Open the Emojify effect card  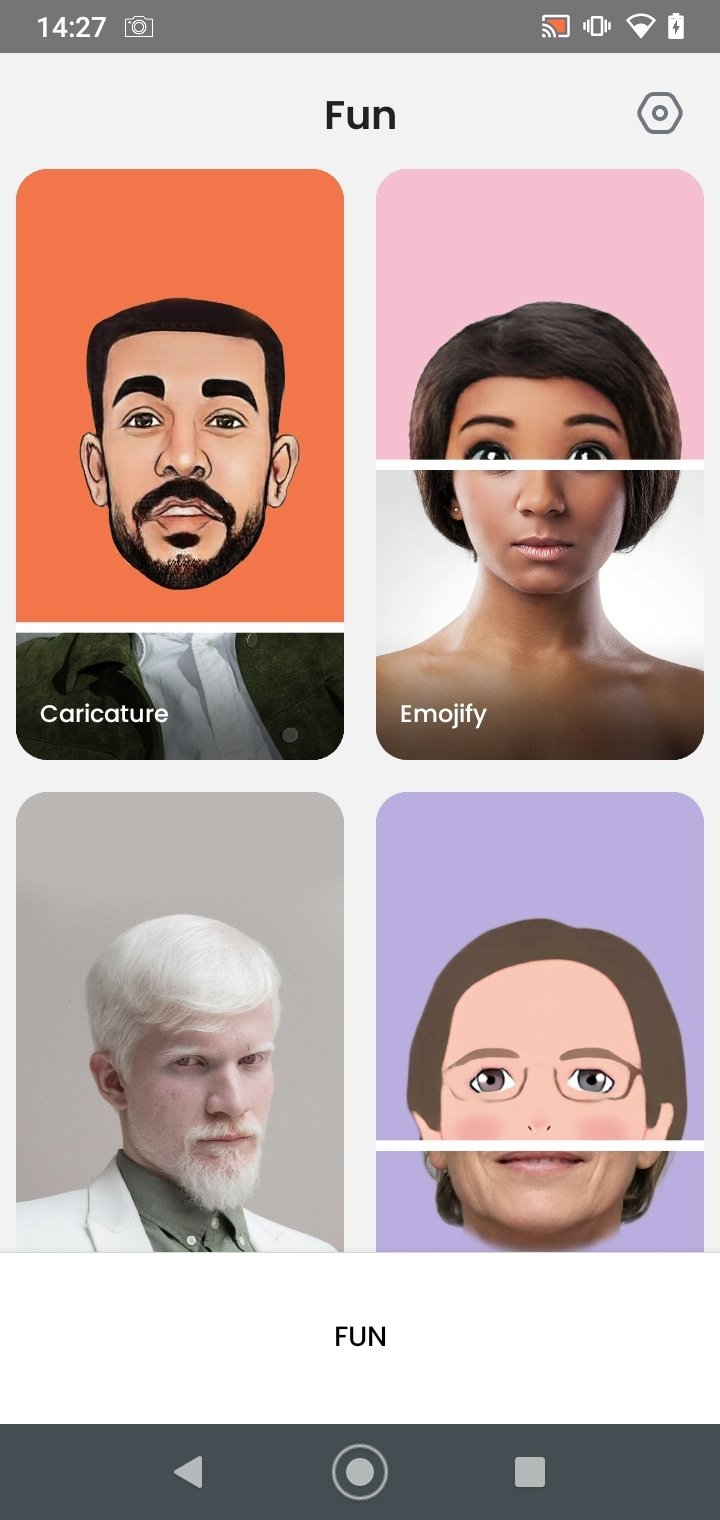coord(540,464)
